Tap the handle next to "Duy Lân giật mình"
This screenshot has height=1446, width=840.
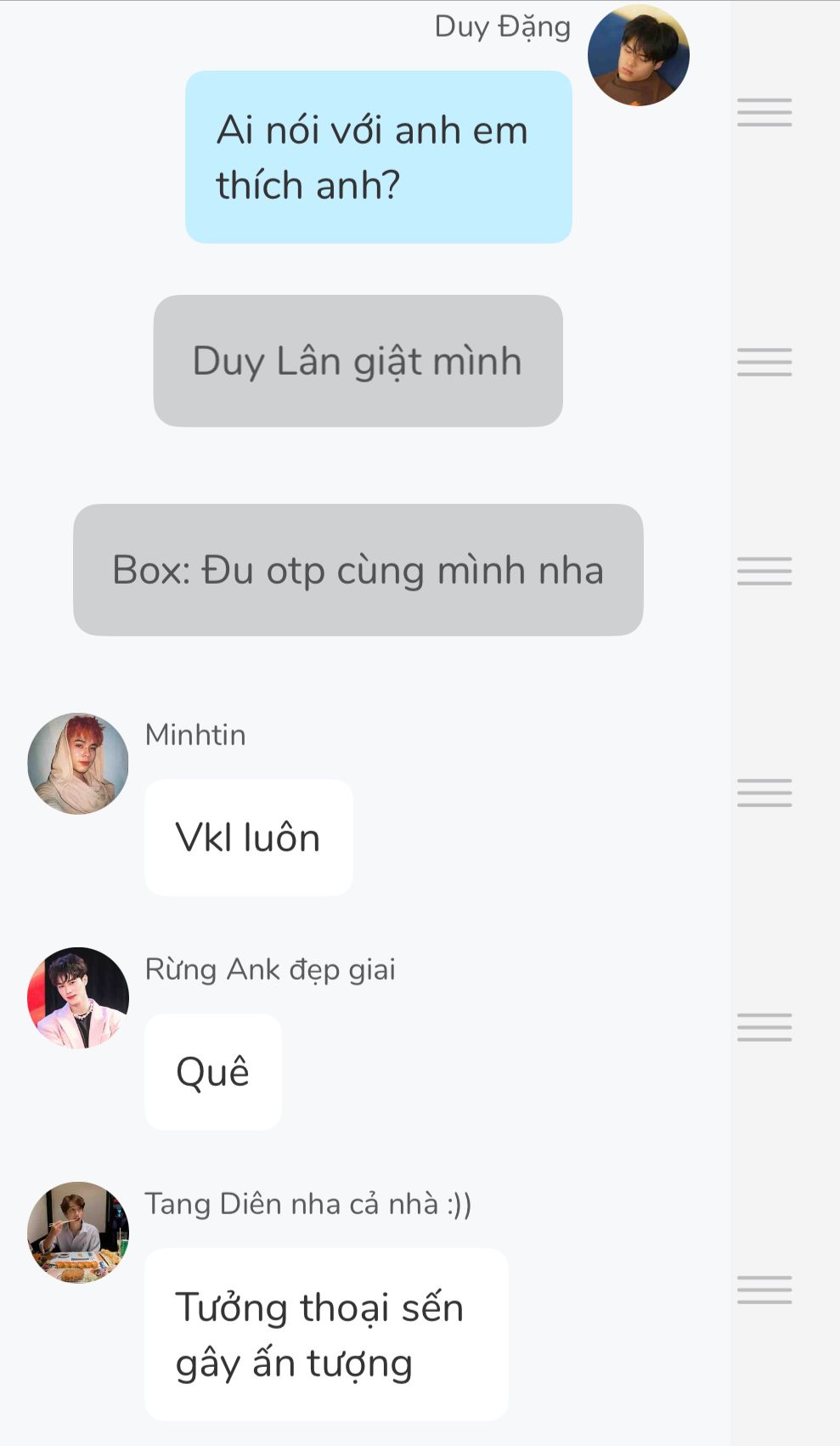coord(764,362)
